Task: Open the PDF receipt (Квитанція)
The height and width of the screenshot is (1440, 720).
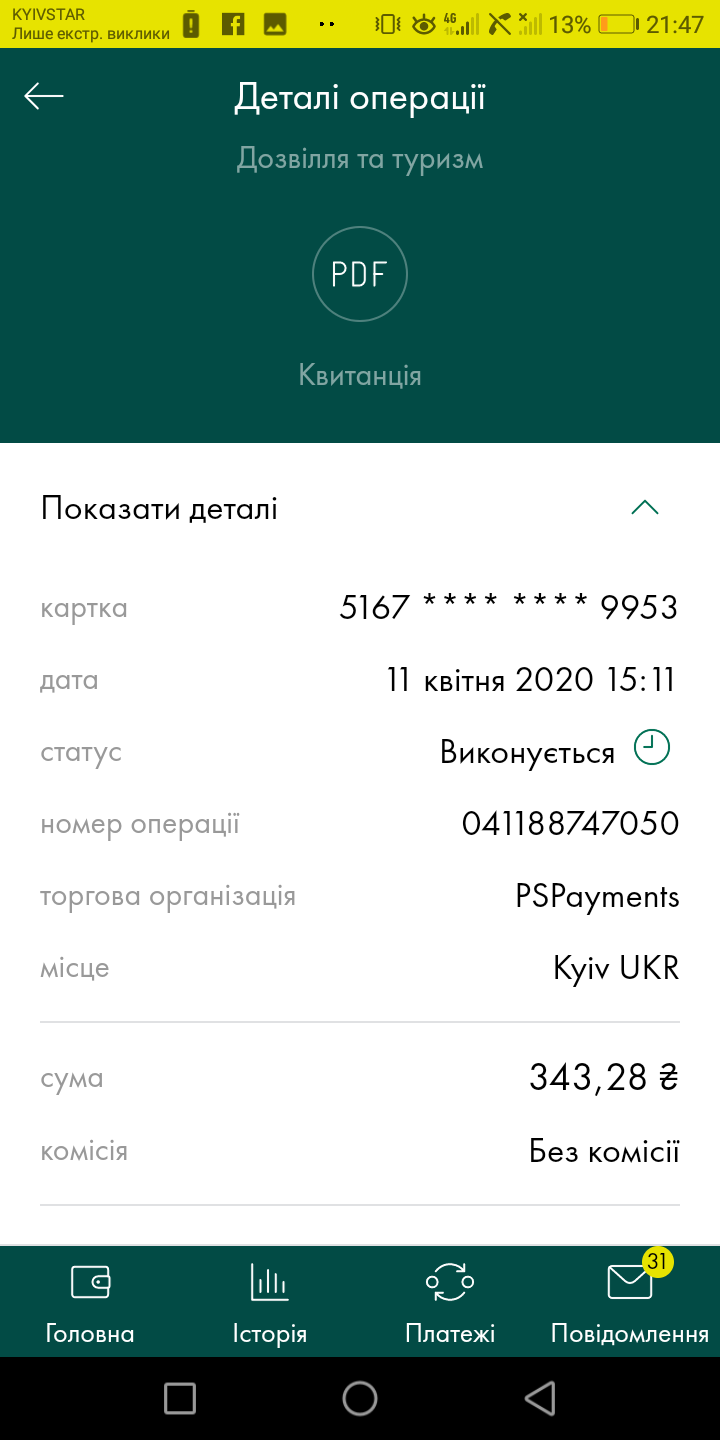Action: [360, 274]
